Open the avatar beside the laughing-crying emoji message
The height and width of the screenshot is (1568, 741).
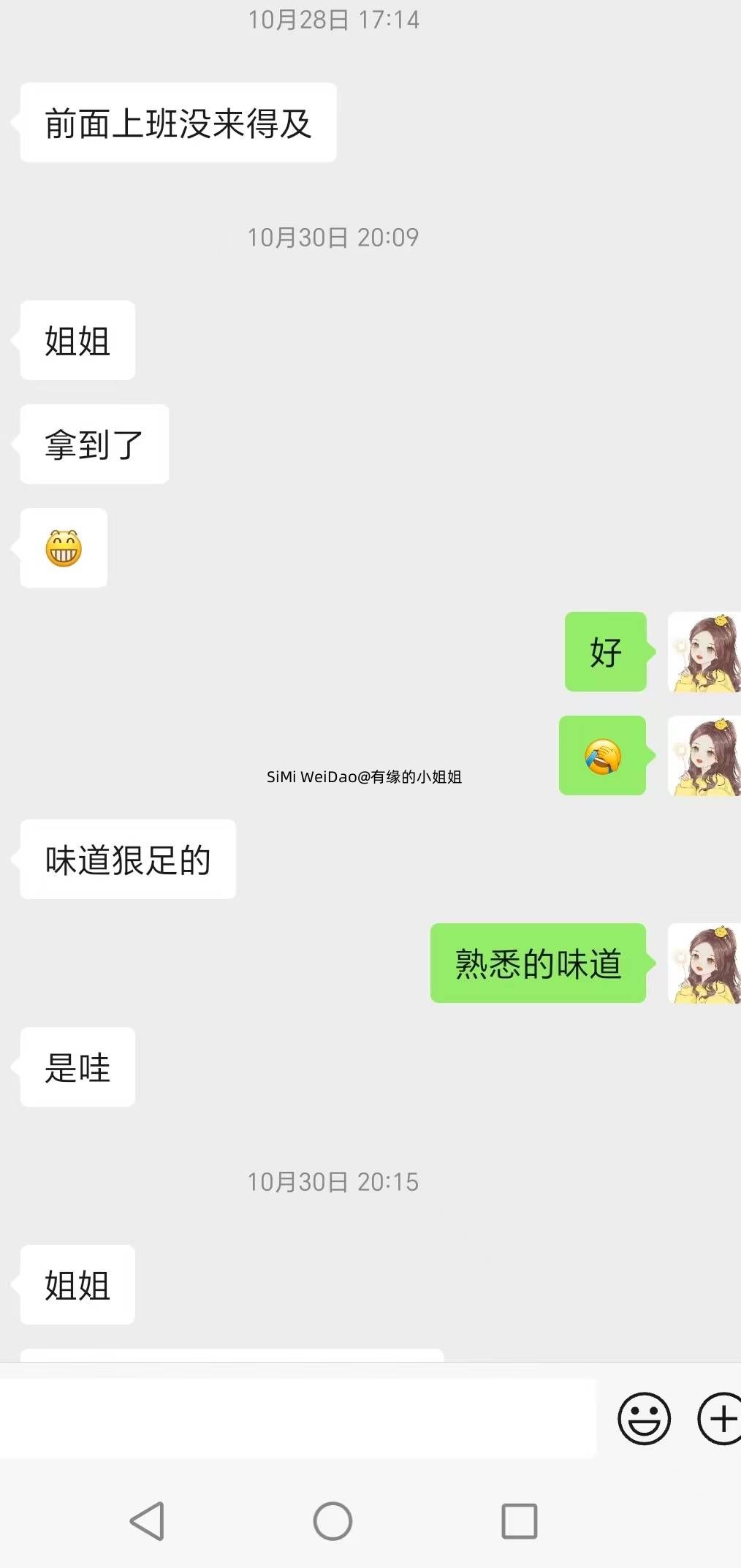(704, 756)
